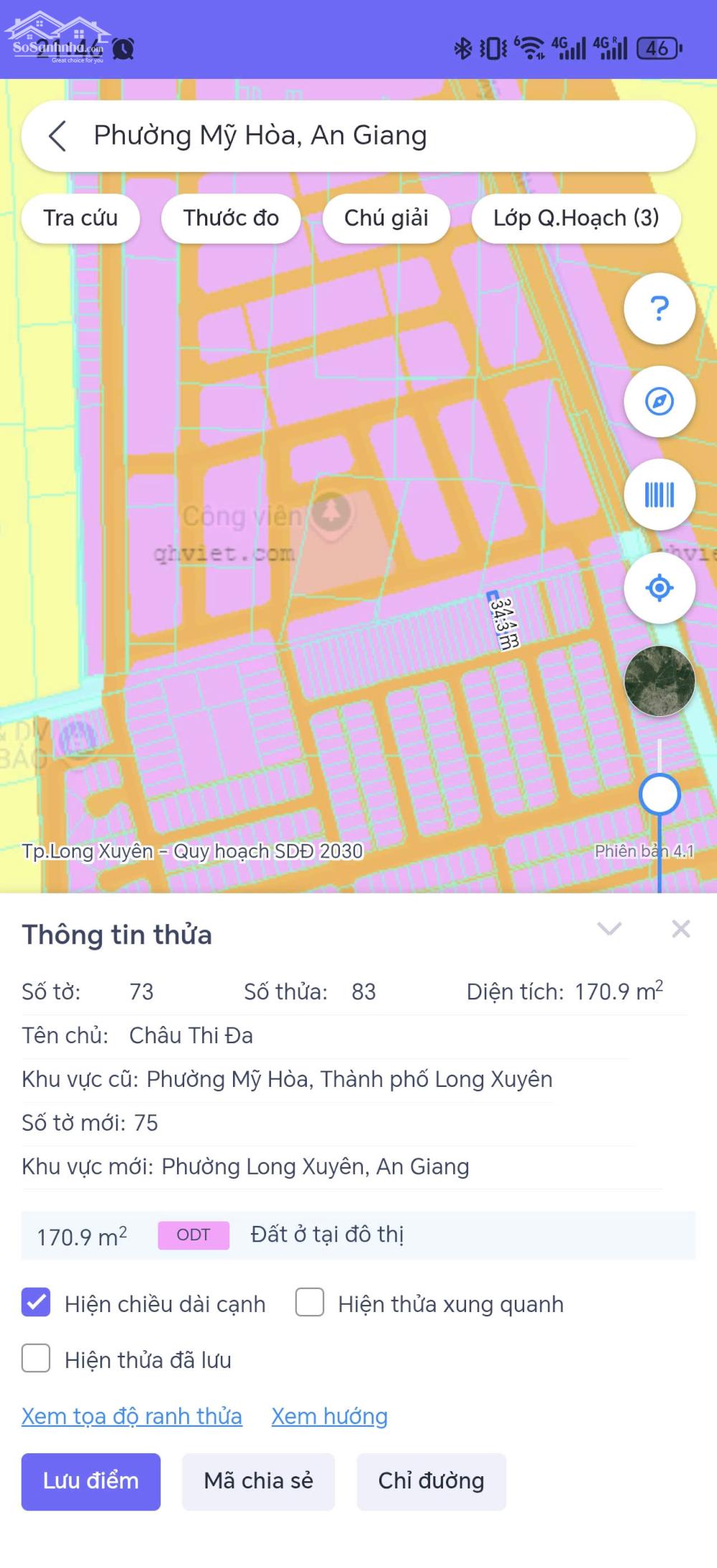Activate the current location crosshair icon

658,586
